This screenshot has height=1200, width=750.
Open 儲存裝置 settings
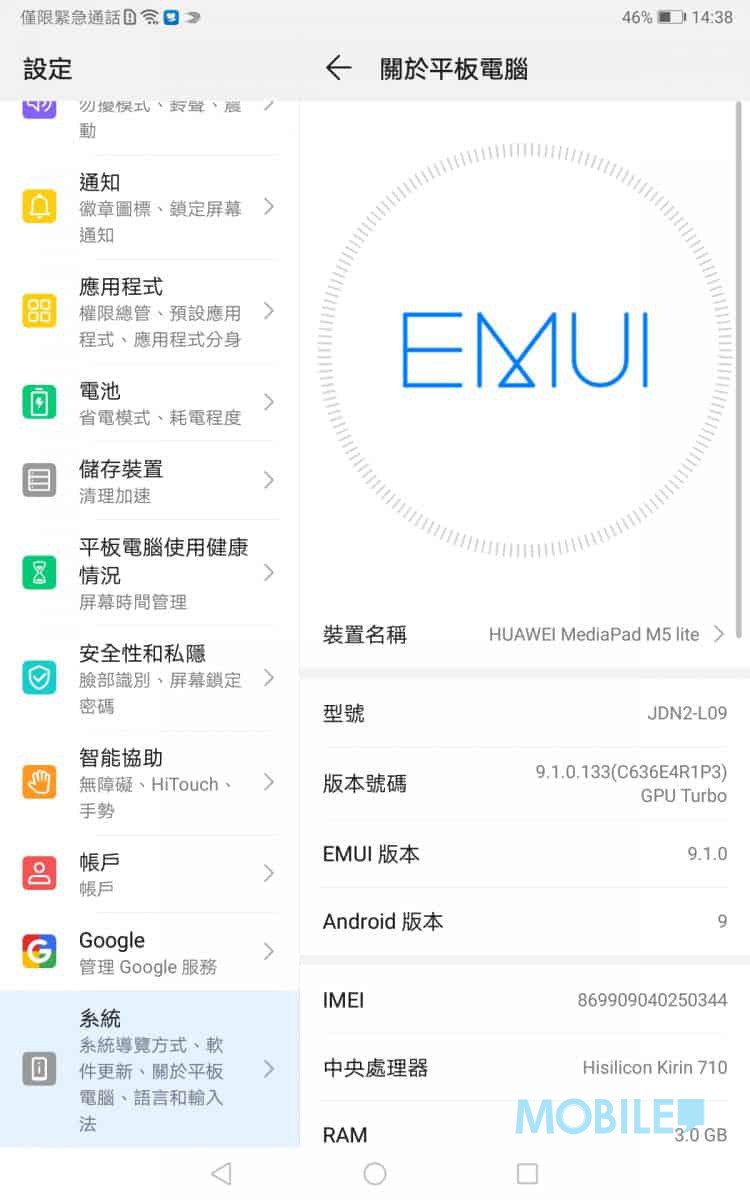(x=150, y=481)
